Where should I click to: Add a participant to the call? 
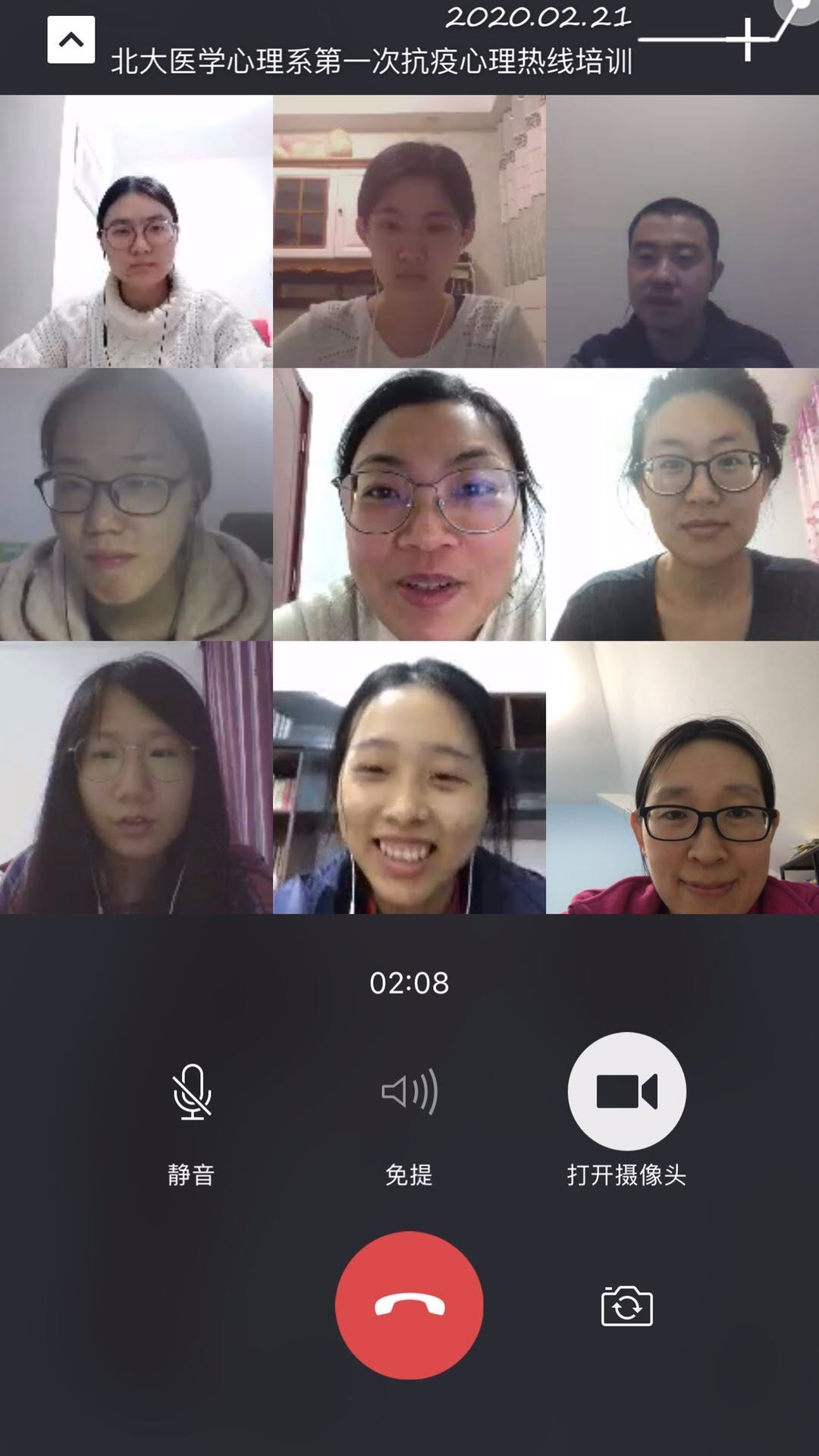pos(747,39)
